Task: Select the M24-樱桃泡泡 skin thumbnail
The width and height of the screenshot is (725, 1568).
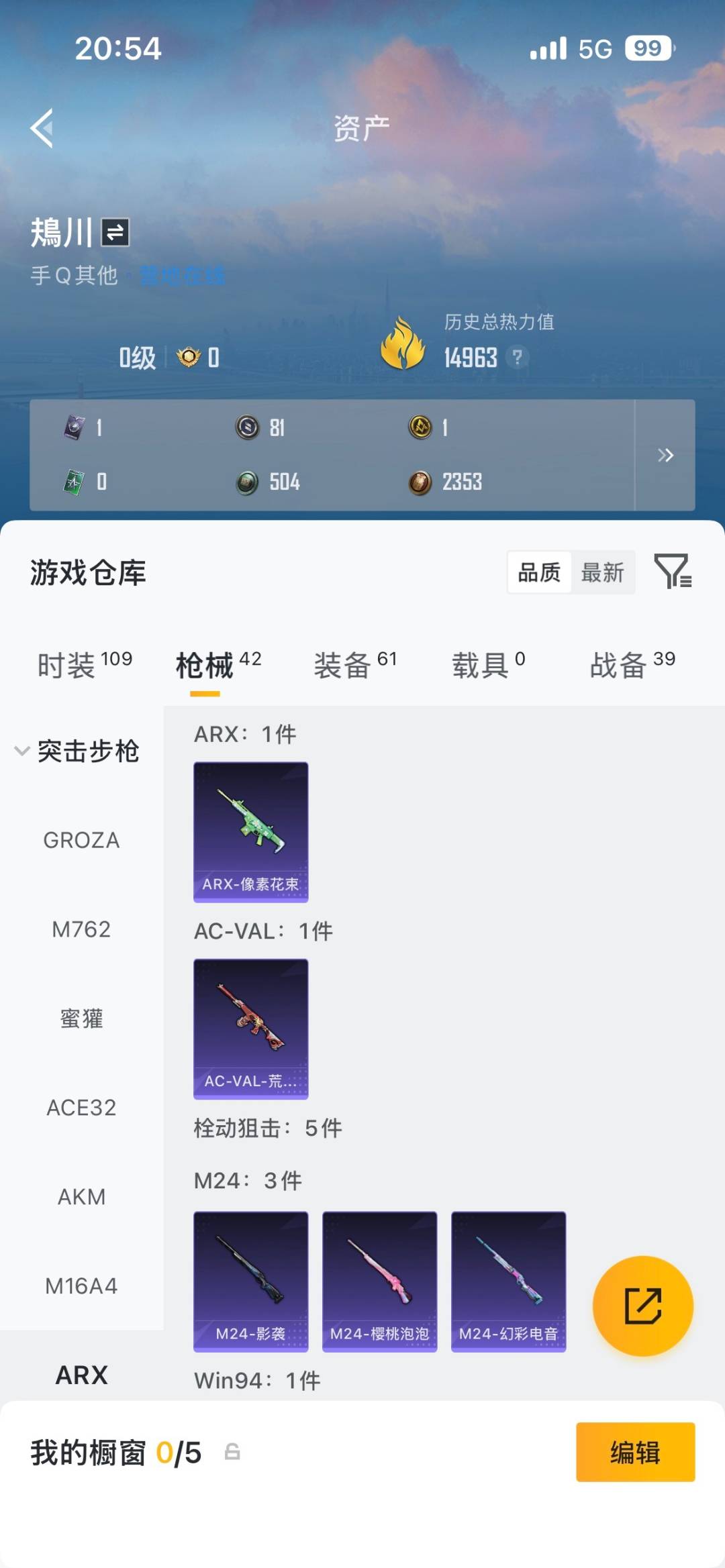Action: pos(379,1282)
